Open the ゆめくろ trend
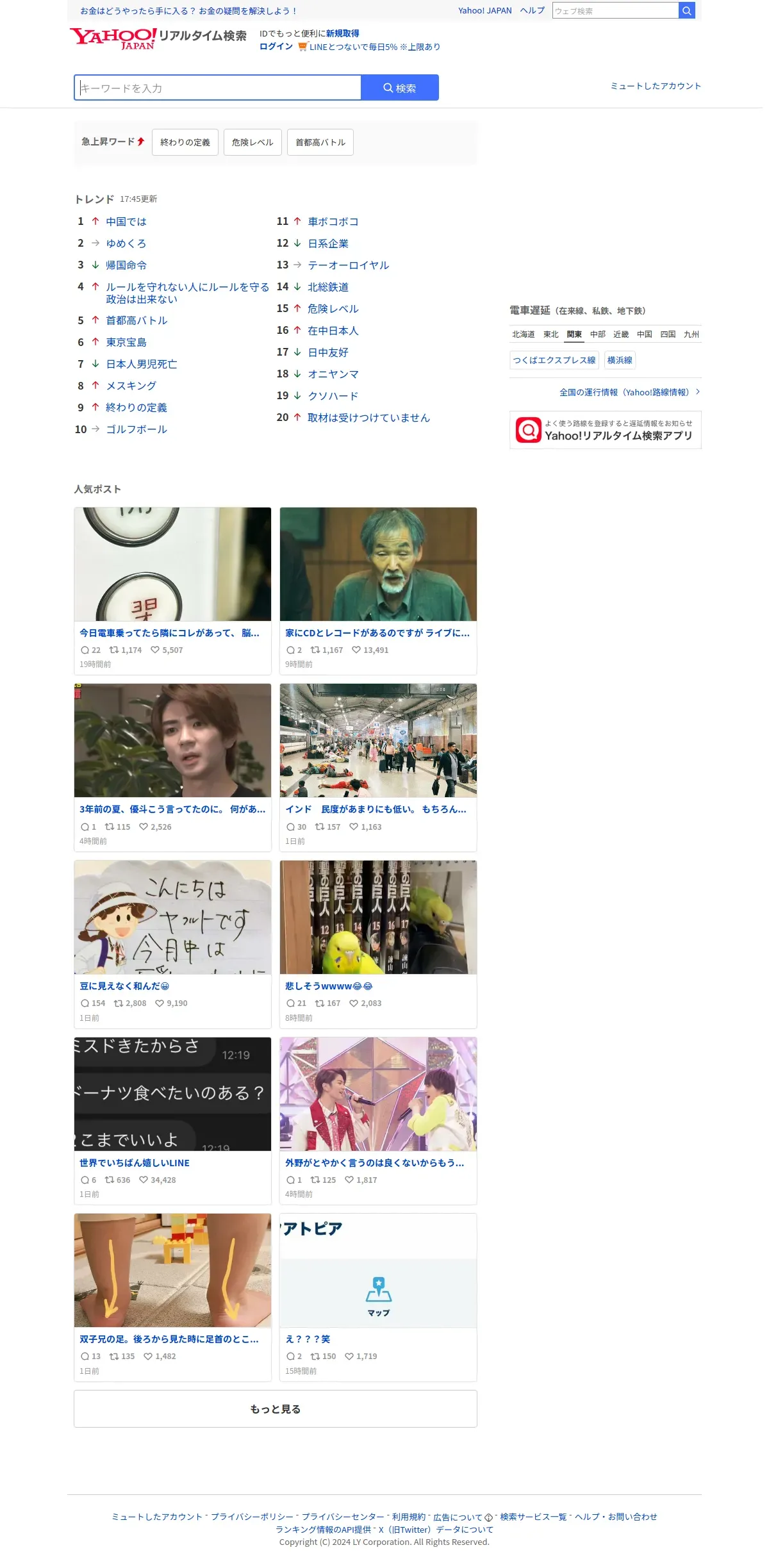The height and width of the screenshot is (1568, 769). 126,243
